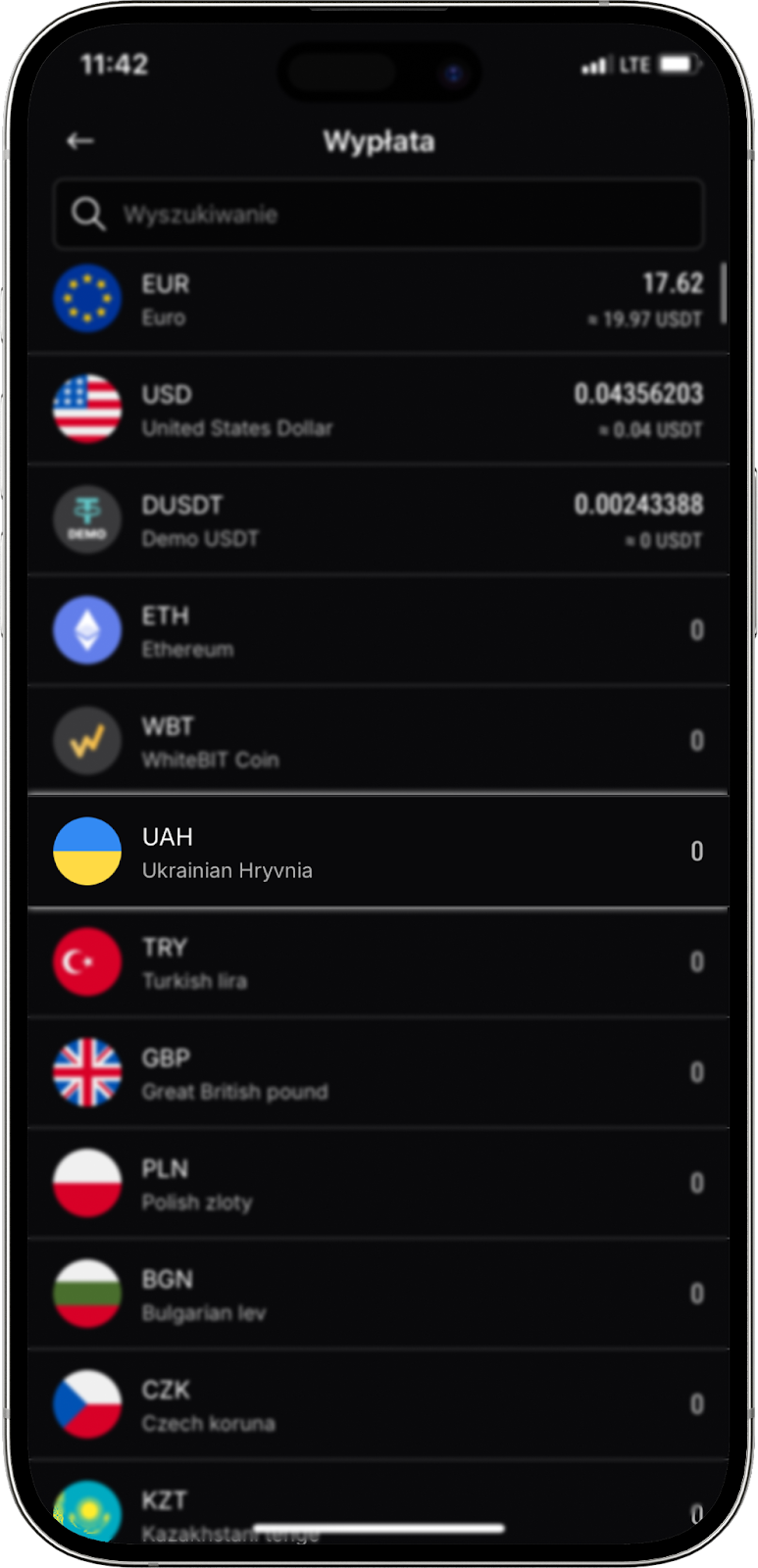Select UAH Ukrainian Hryvnia
The height and width of the screenshot is (1568, 758).
[378, 852]
